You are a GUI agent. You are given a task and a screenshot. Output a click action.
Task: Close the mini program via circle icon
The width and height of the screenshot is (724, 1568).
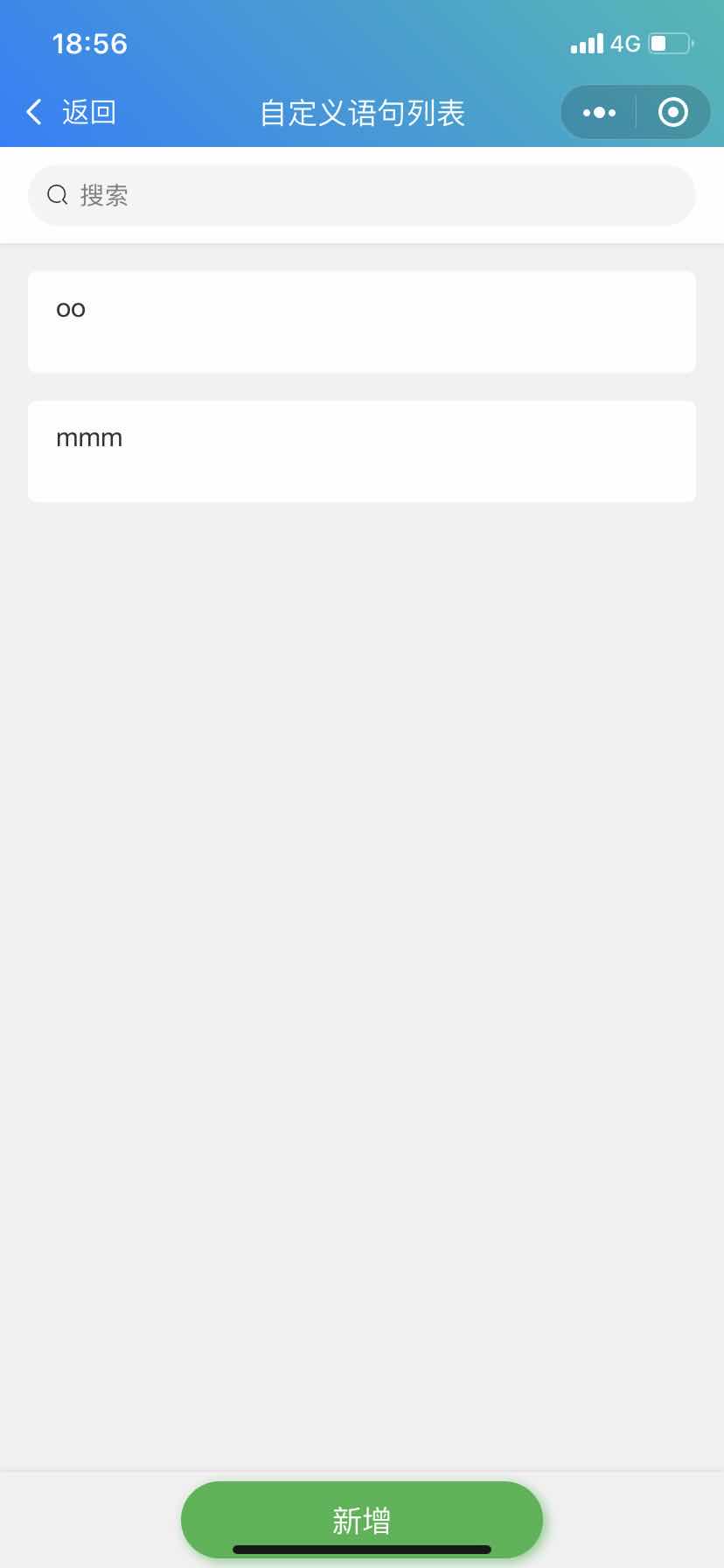(x=672, y=112)
